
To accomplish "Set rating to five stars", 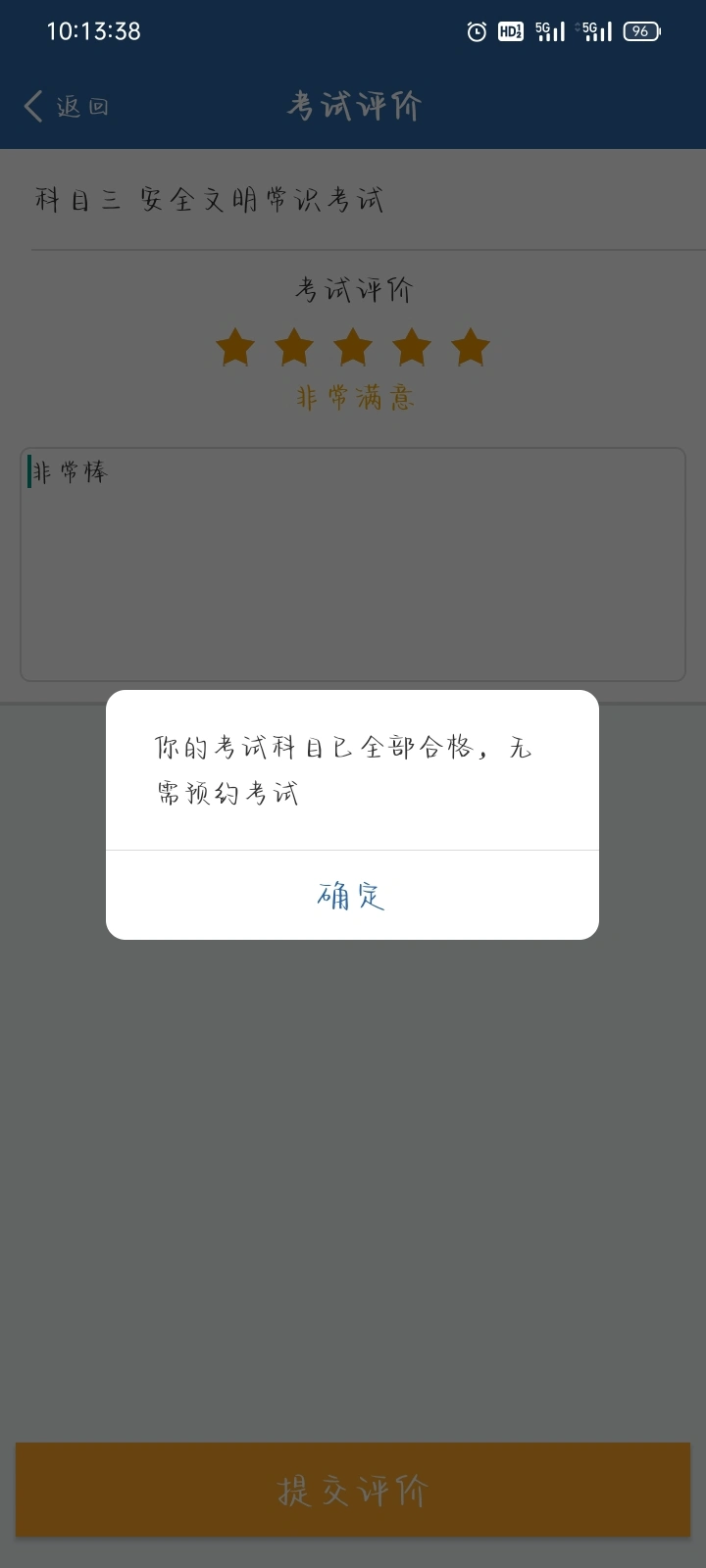I will (471, 348).
